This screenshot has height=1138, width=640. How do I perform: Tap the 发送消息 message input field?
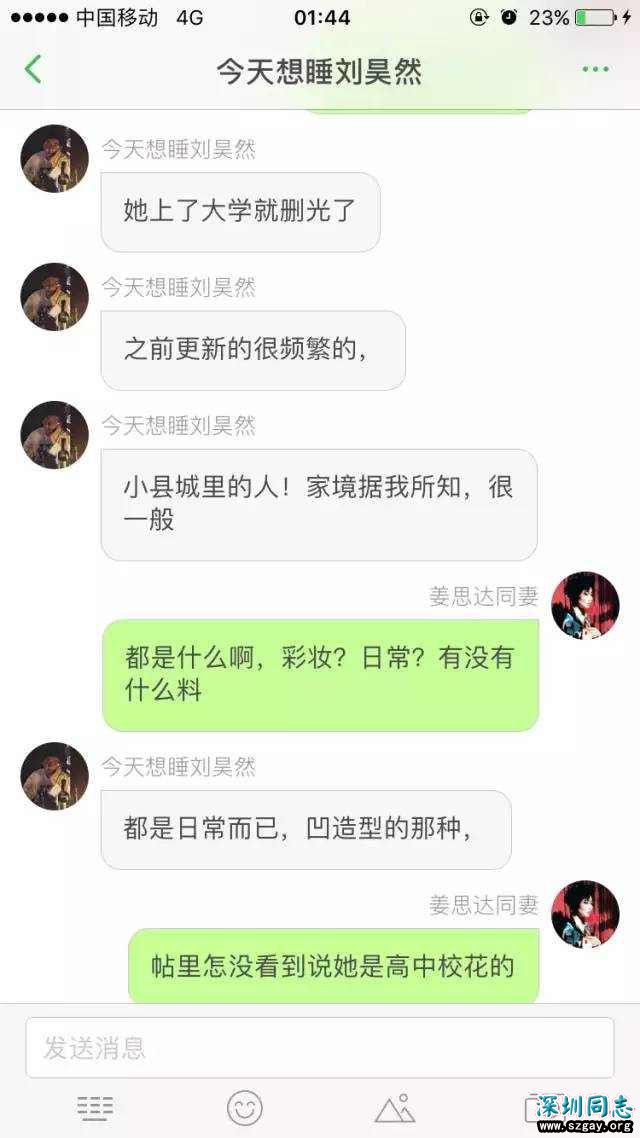[320, 1047]
